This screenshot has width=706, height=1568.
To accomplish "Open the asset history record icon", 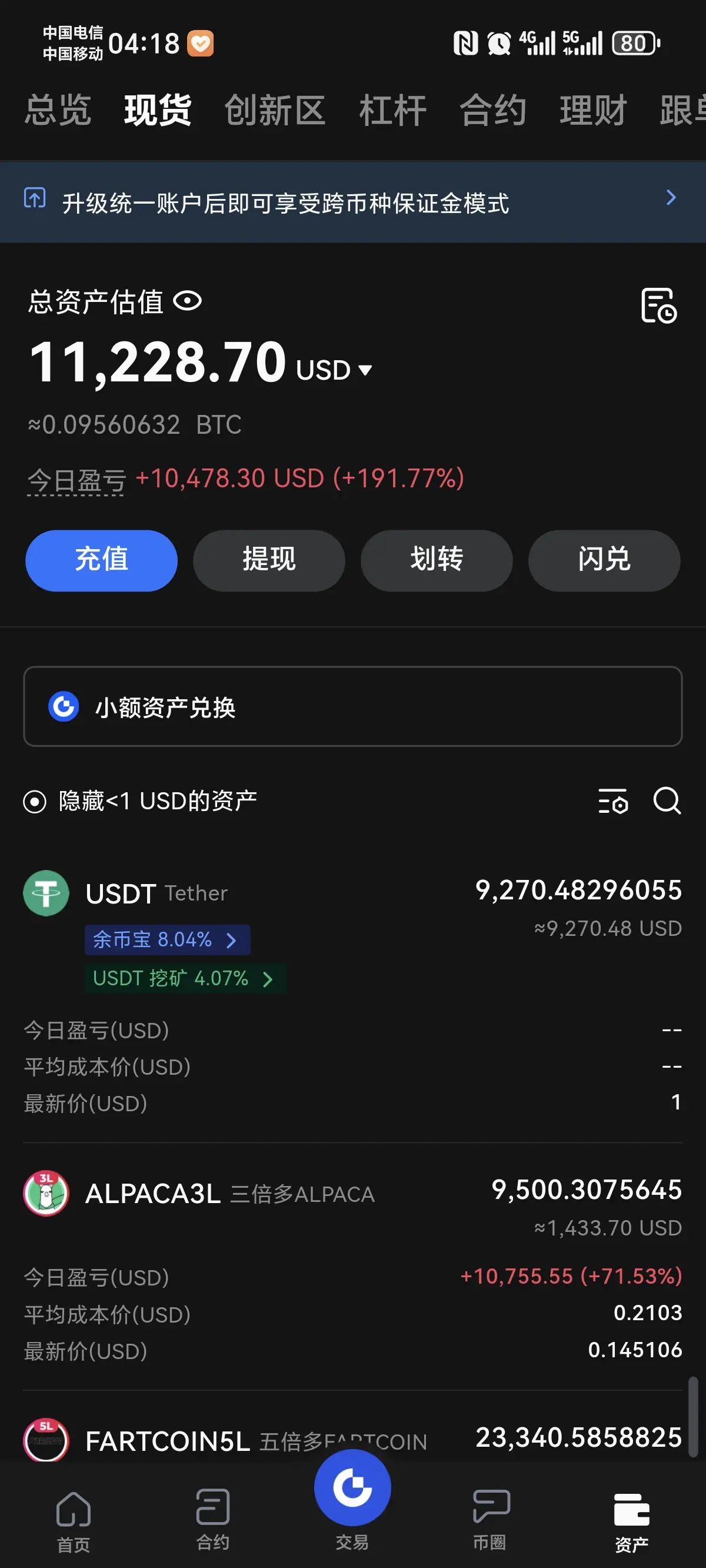I will pos(658,305).
